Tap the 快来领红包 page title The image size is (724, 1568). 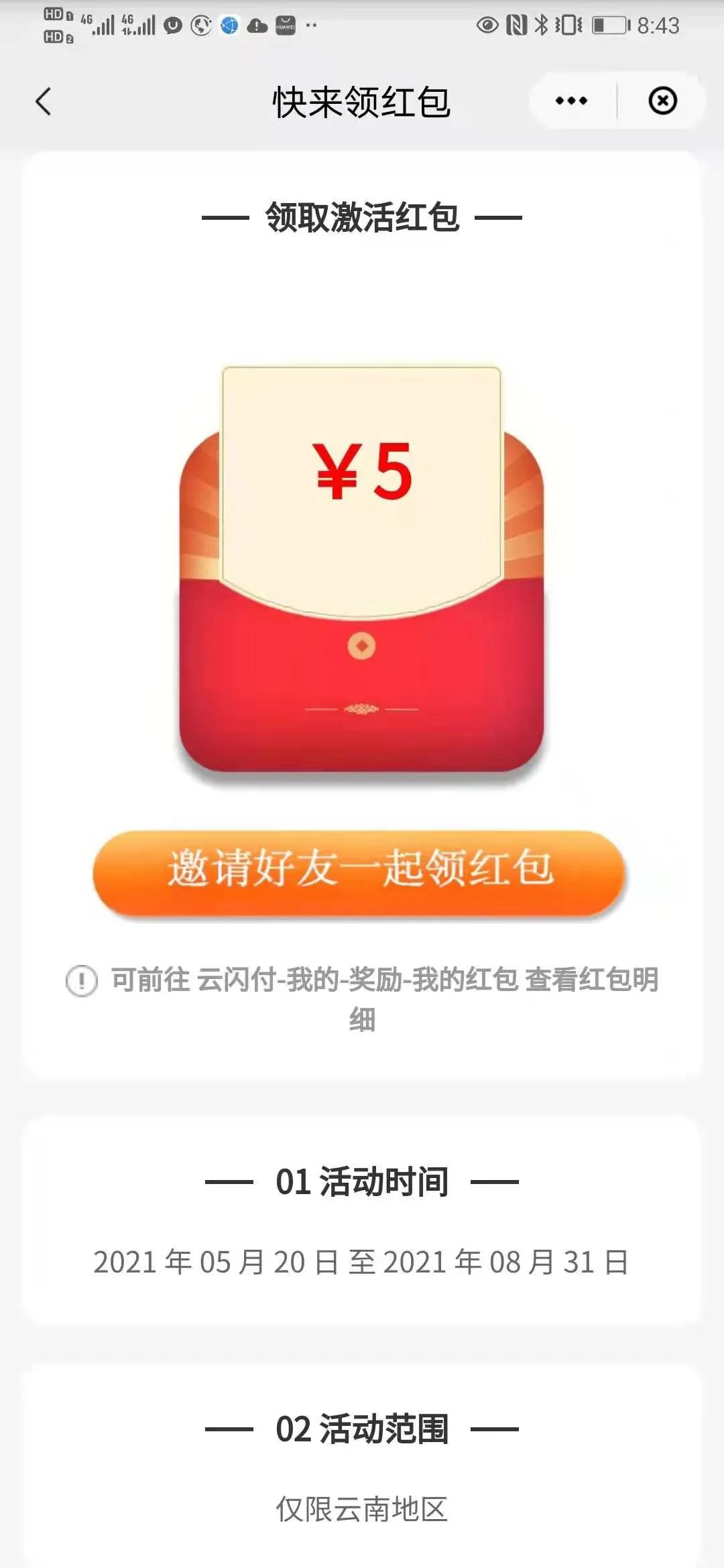coord(362,101)
